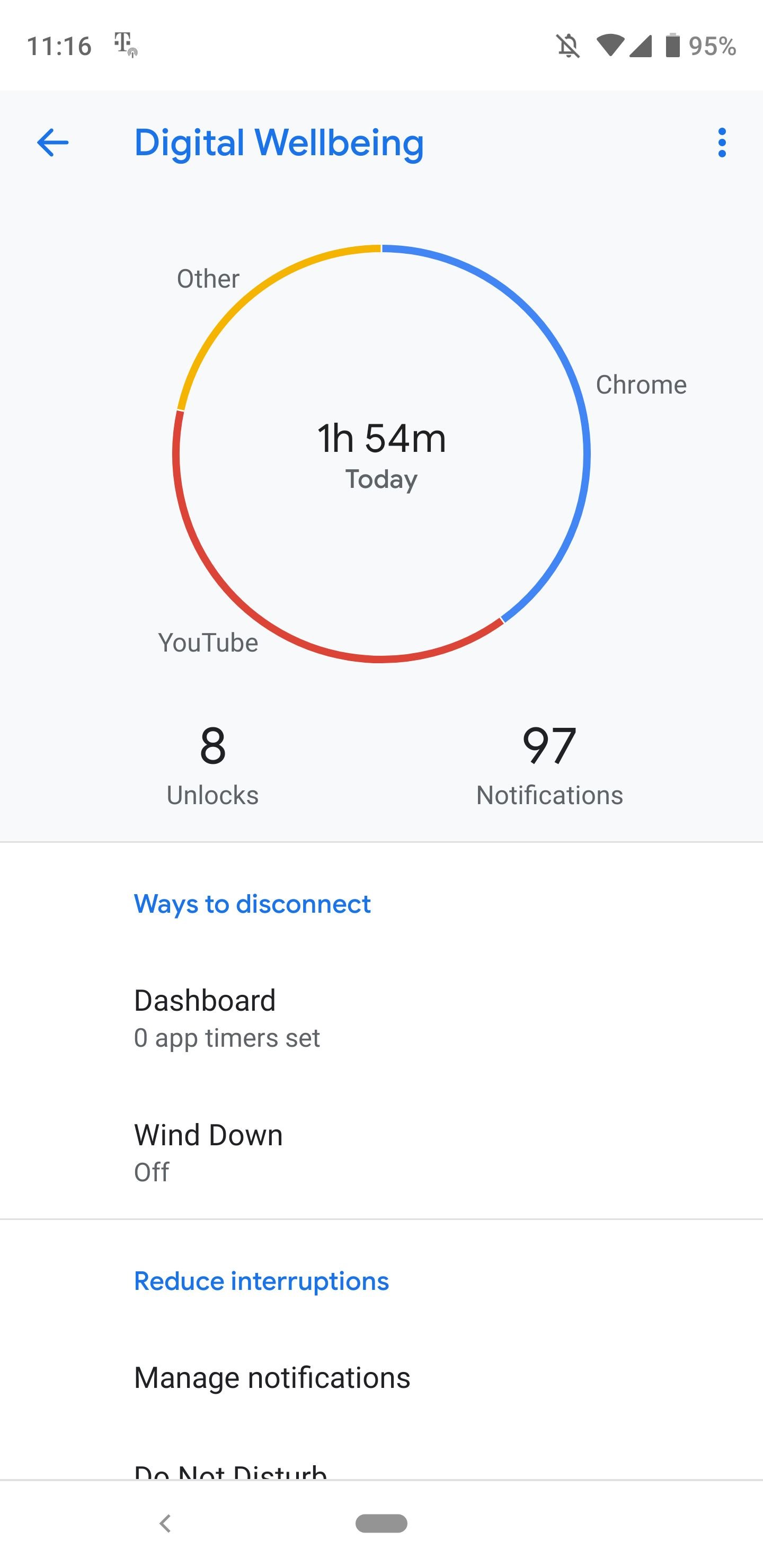Open Manage notifications
Screen dimensions: 763x1568
[x=381, y=1377]
